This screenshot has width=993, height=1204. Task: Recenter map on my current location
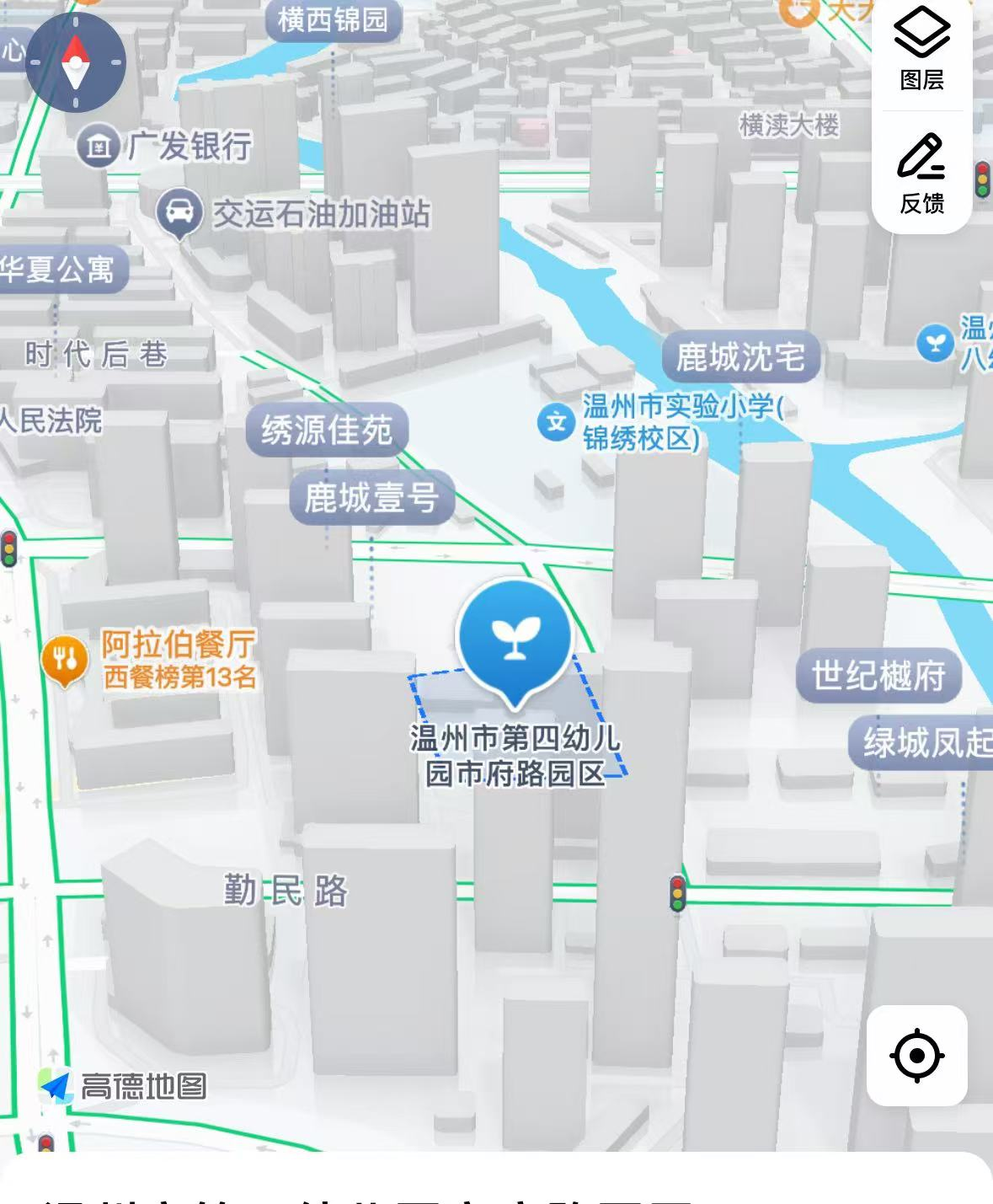pos(916,1055)
